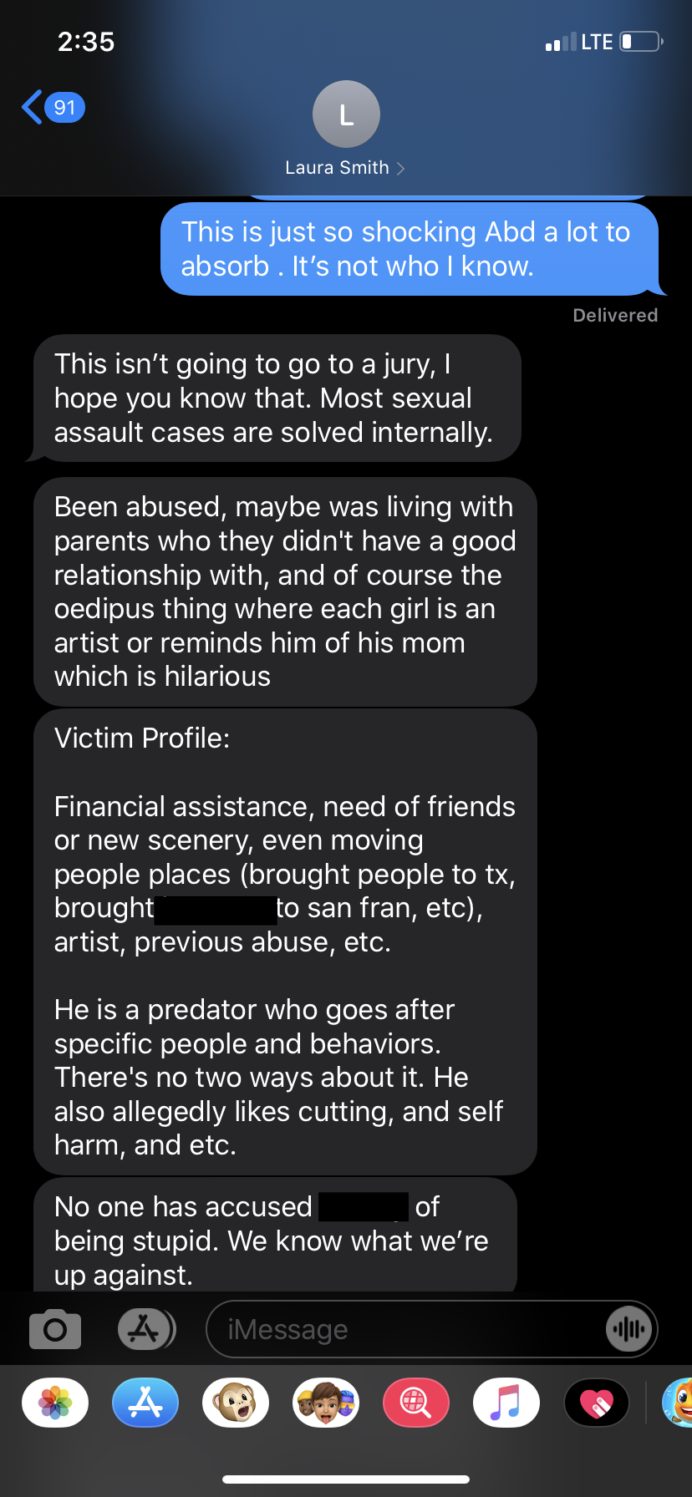
Task: Go back to the messages list
Action: (x=52, y=107)
